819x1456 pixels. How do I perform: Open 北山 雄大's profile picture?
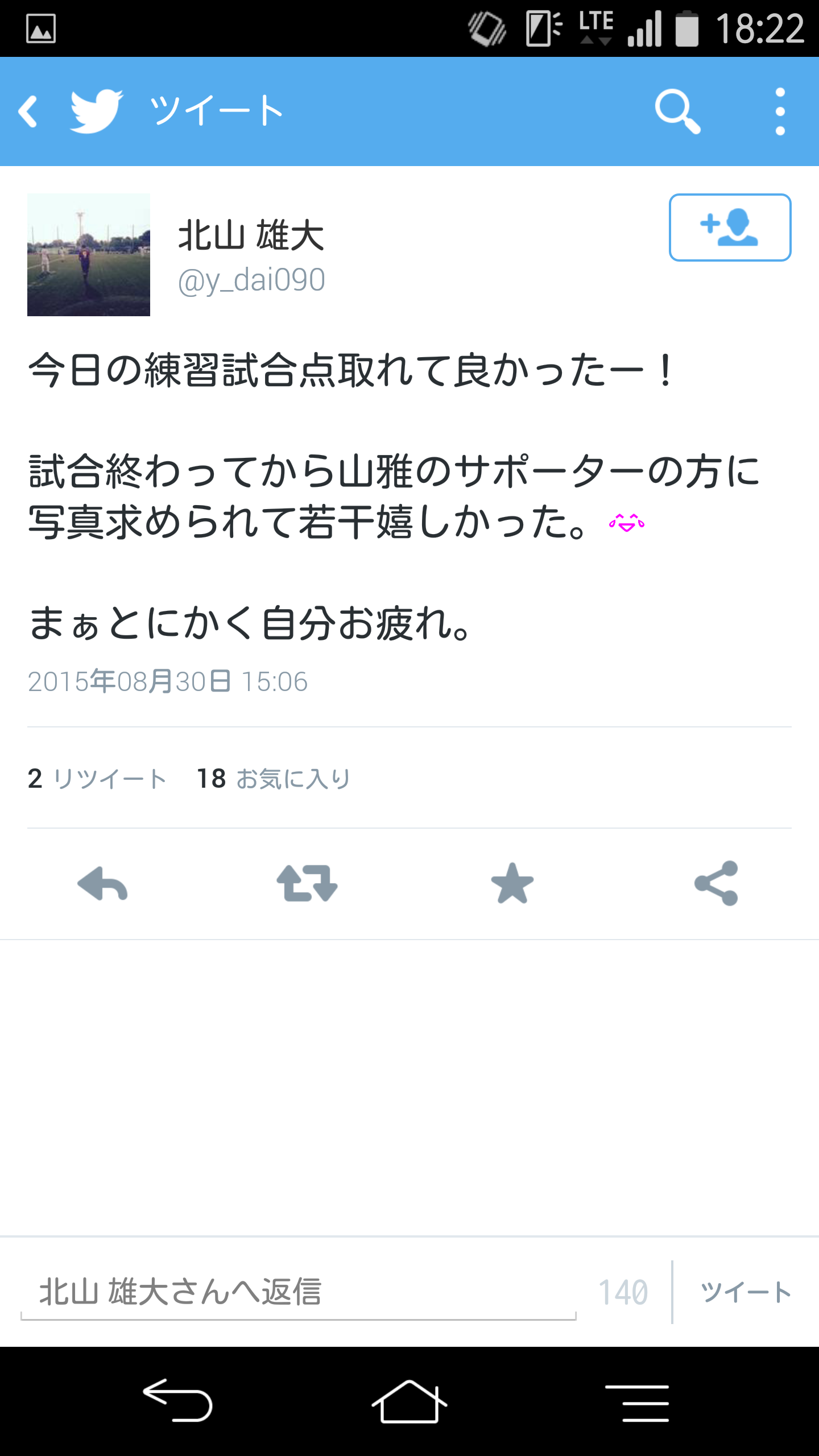point(89,255)
